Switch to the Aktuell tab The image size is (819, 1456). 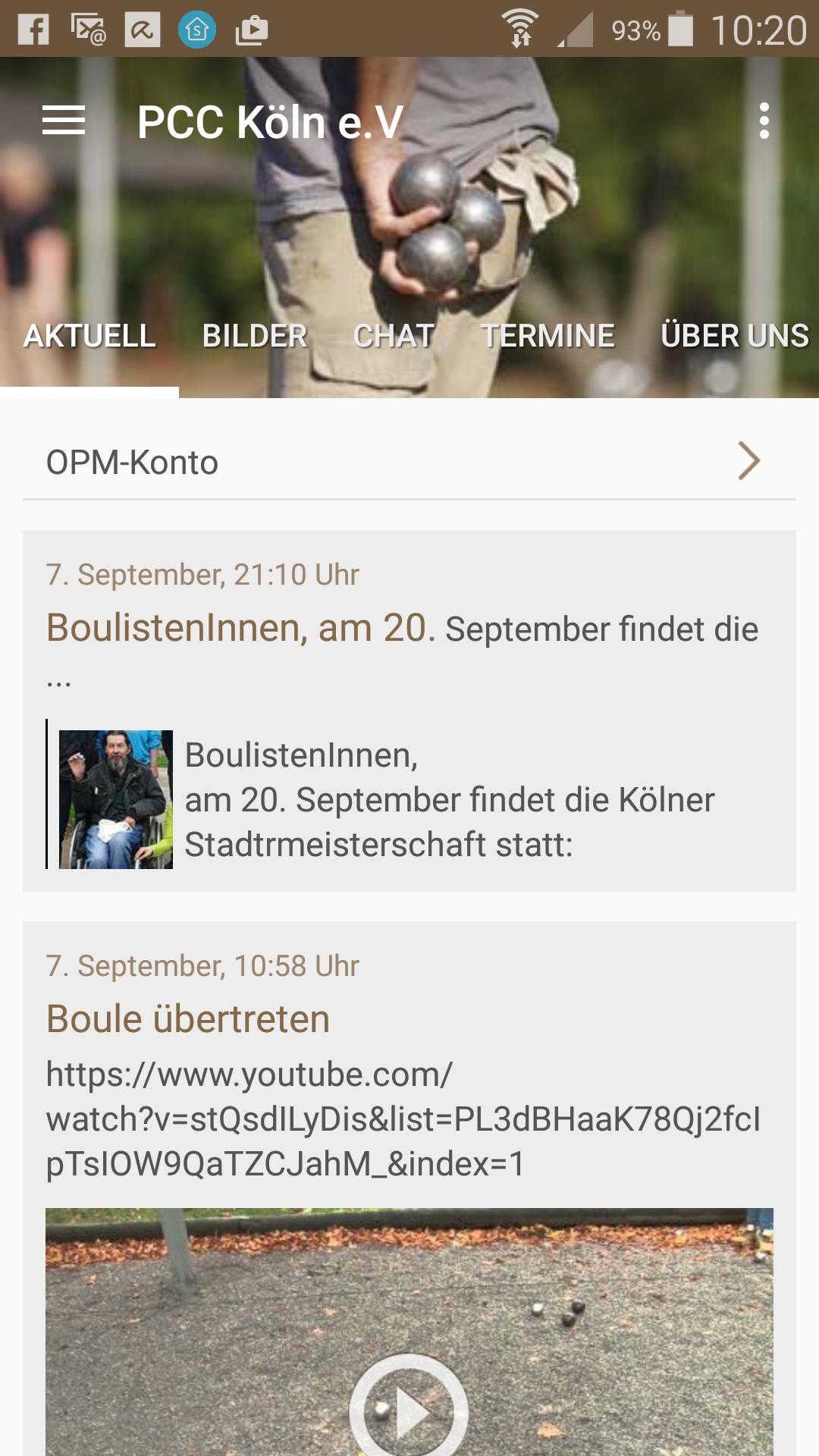coord(89,337)
